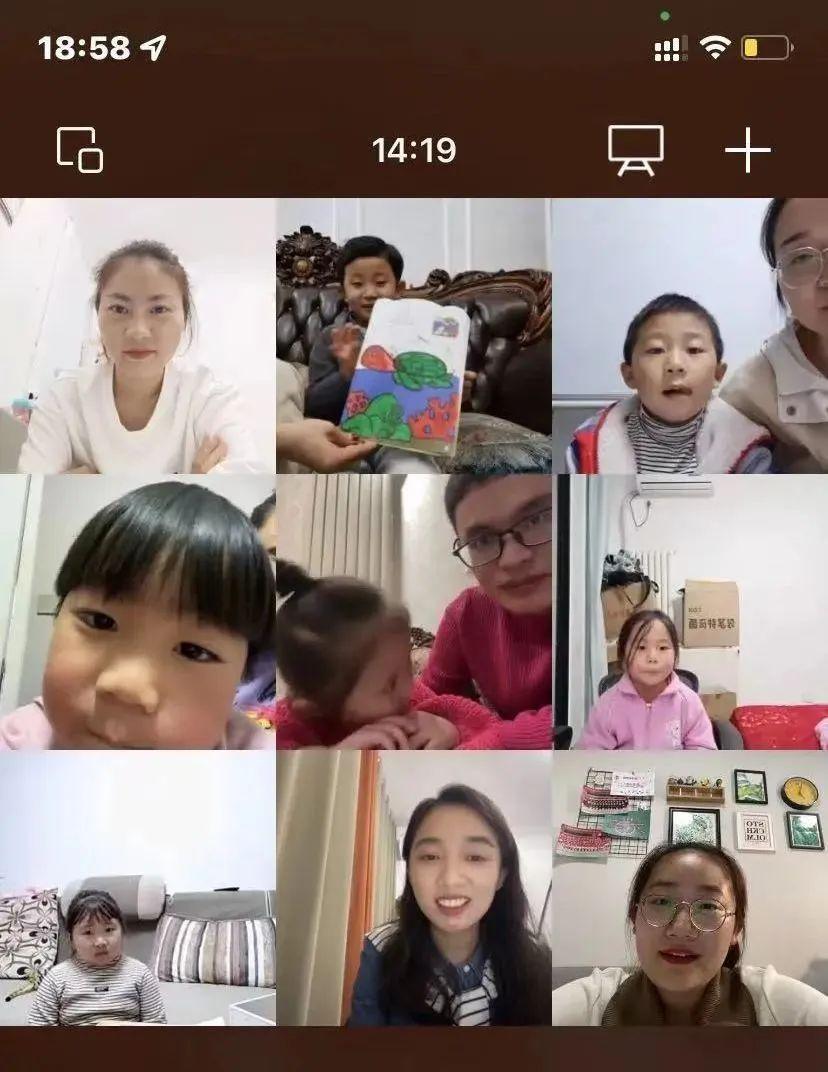Minimize the call into a floating window

80,150
